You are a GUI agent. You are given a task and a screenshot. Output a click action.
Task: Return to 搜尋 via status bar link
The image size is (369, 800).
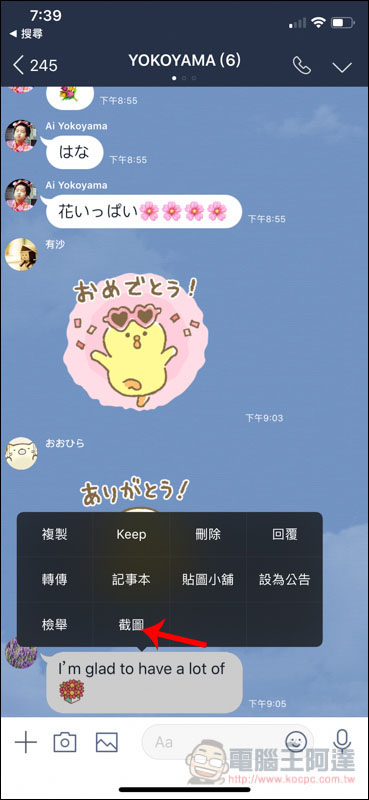pyautogui.click(x=27, y=34)
